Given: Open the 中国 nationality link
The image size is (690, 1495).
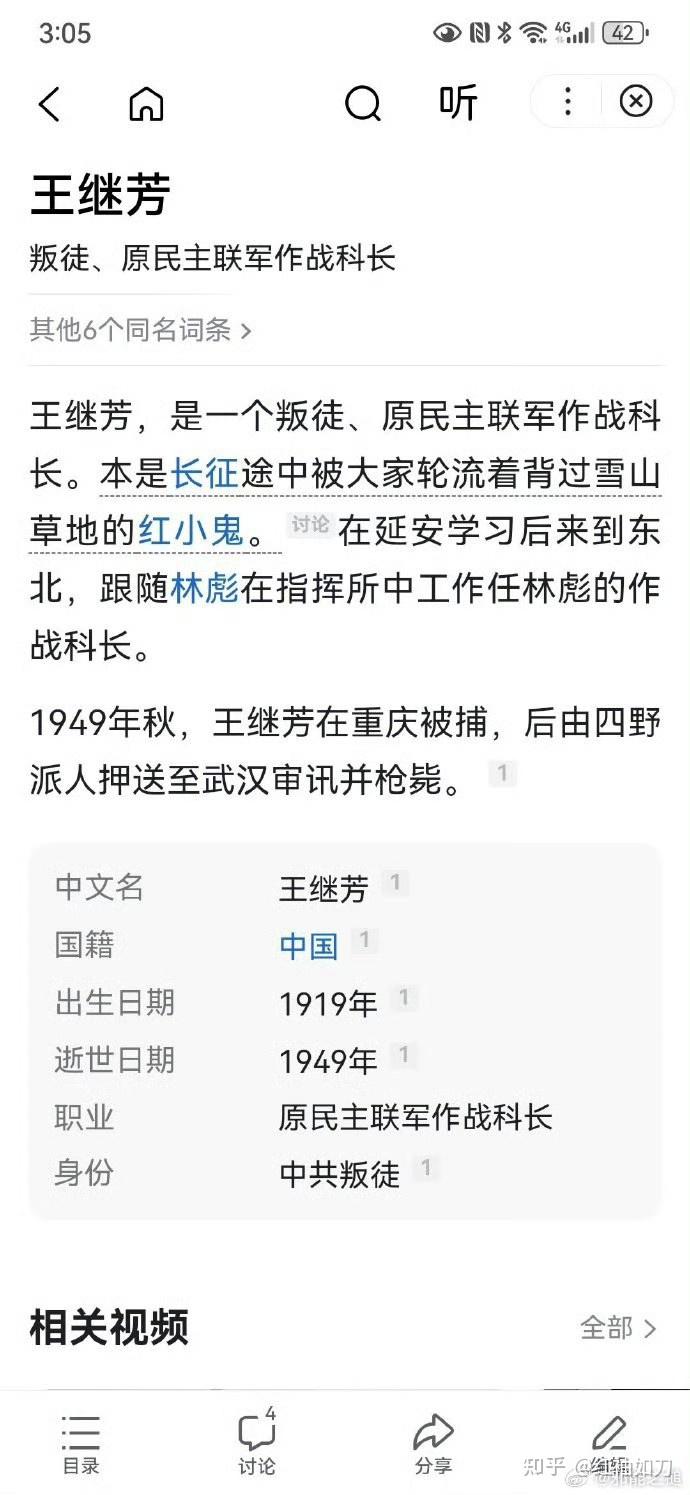Looking at the screenshot, I should click(309, 945).
